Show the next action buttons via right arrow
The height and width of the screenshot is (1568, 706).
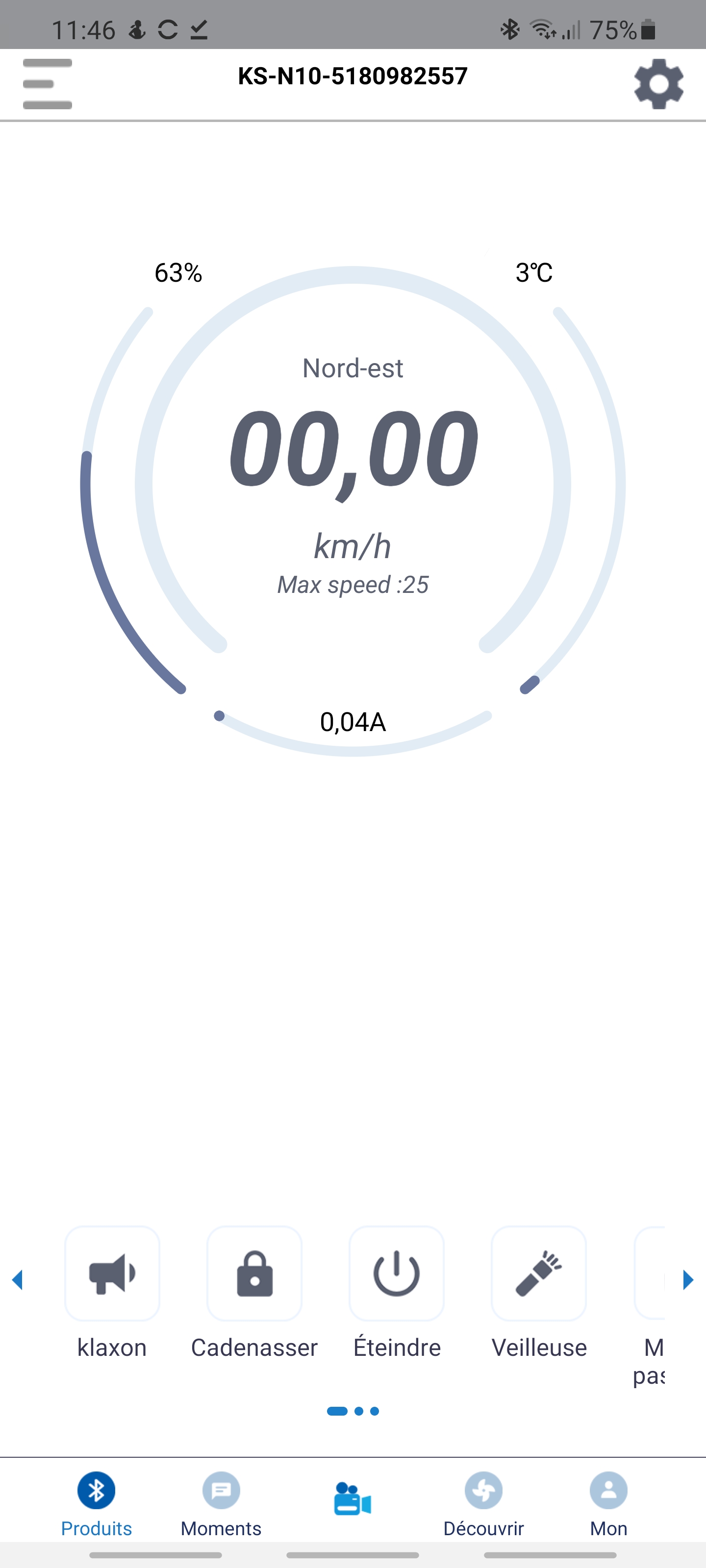pos(688,1279)
